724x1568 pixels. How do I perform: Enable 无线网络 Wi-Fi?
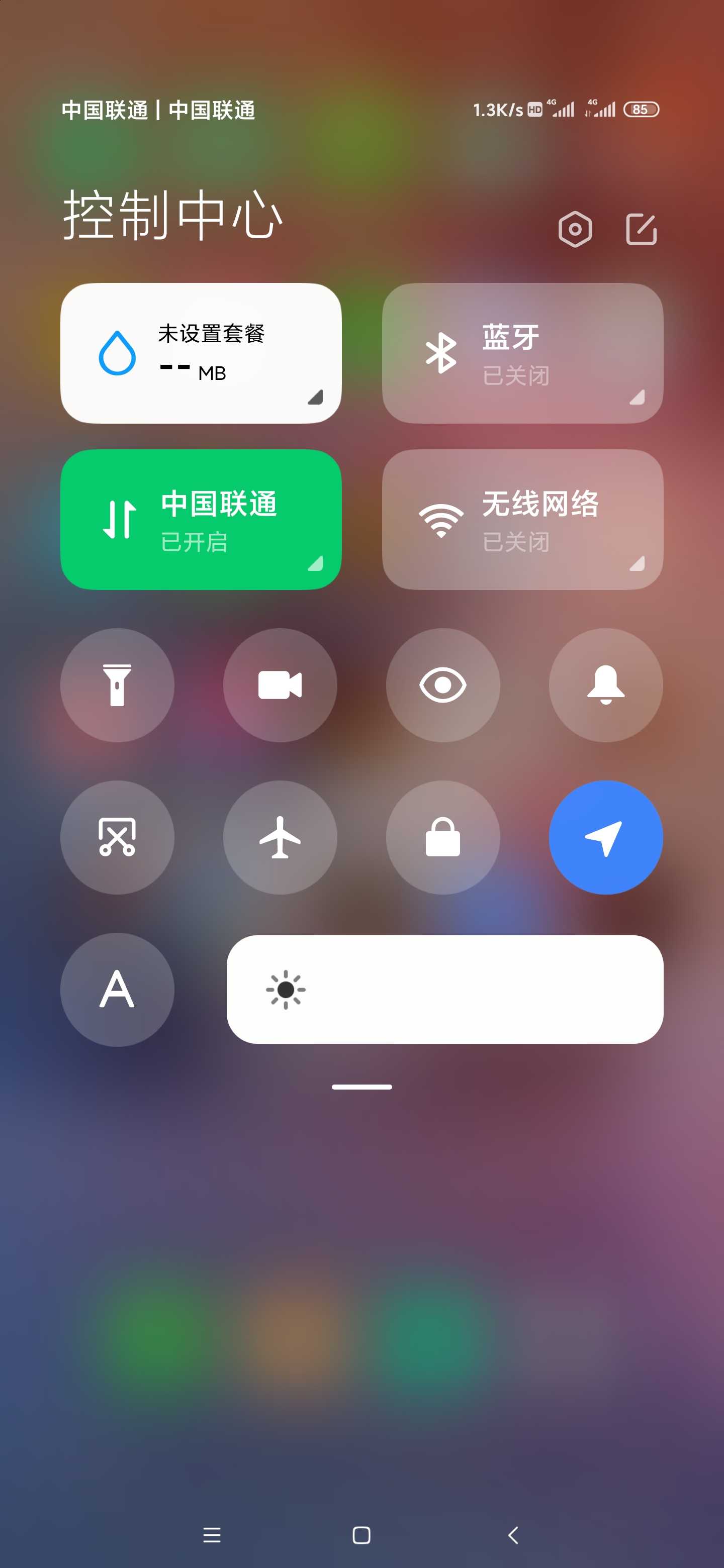(522, 519)
